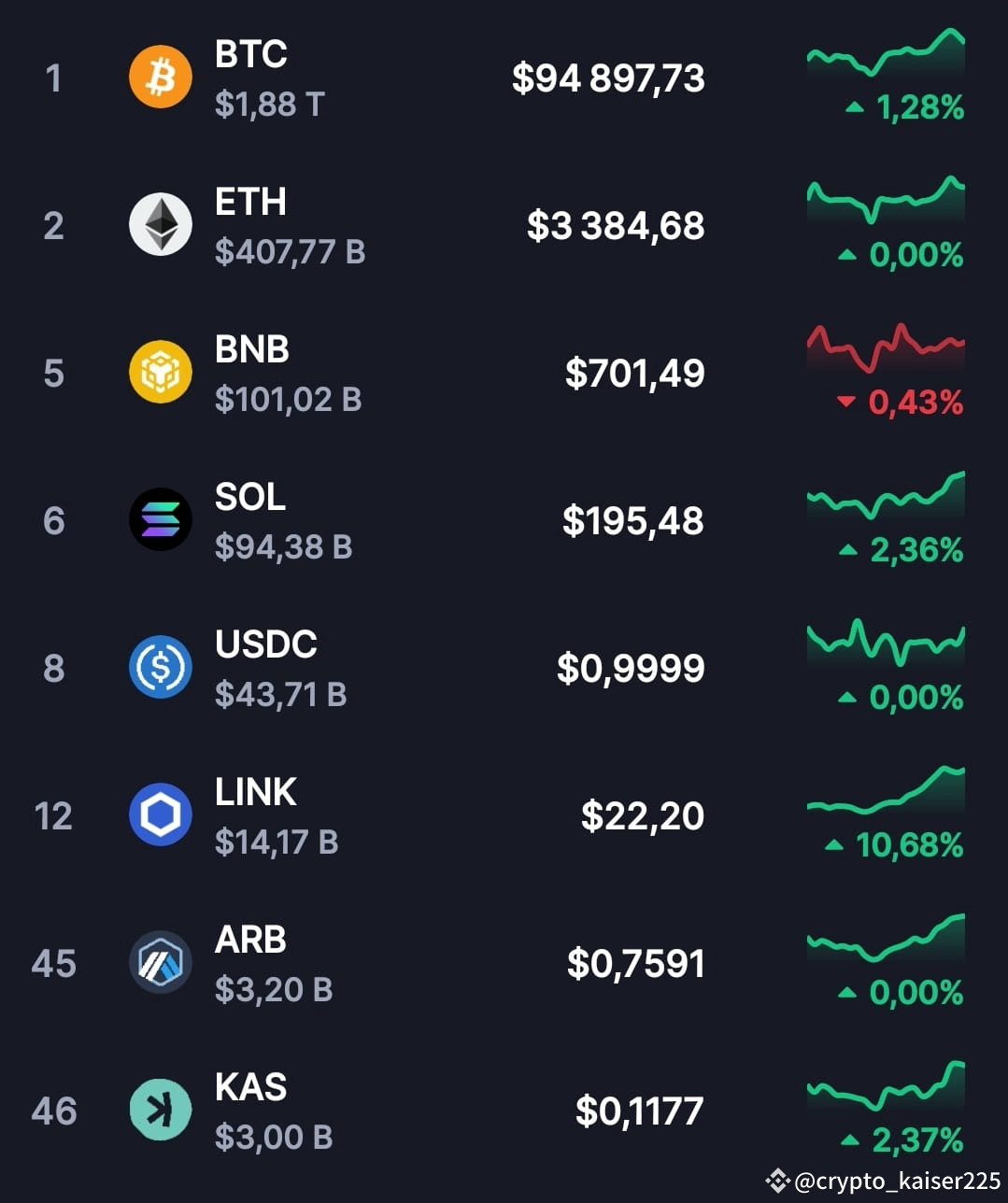This screenshot has height=1203, width=1008.
Task: Click the BTC price $94 897,73
Action: [x=609, y=78]
